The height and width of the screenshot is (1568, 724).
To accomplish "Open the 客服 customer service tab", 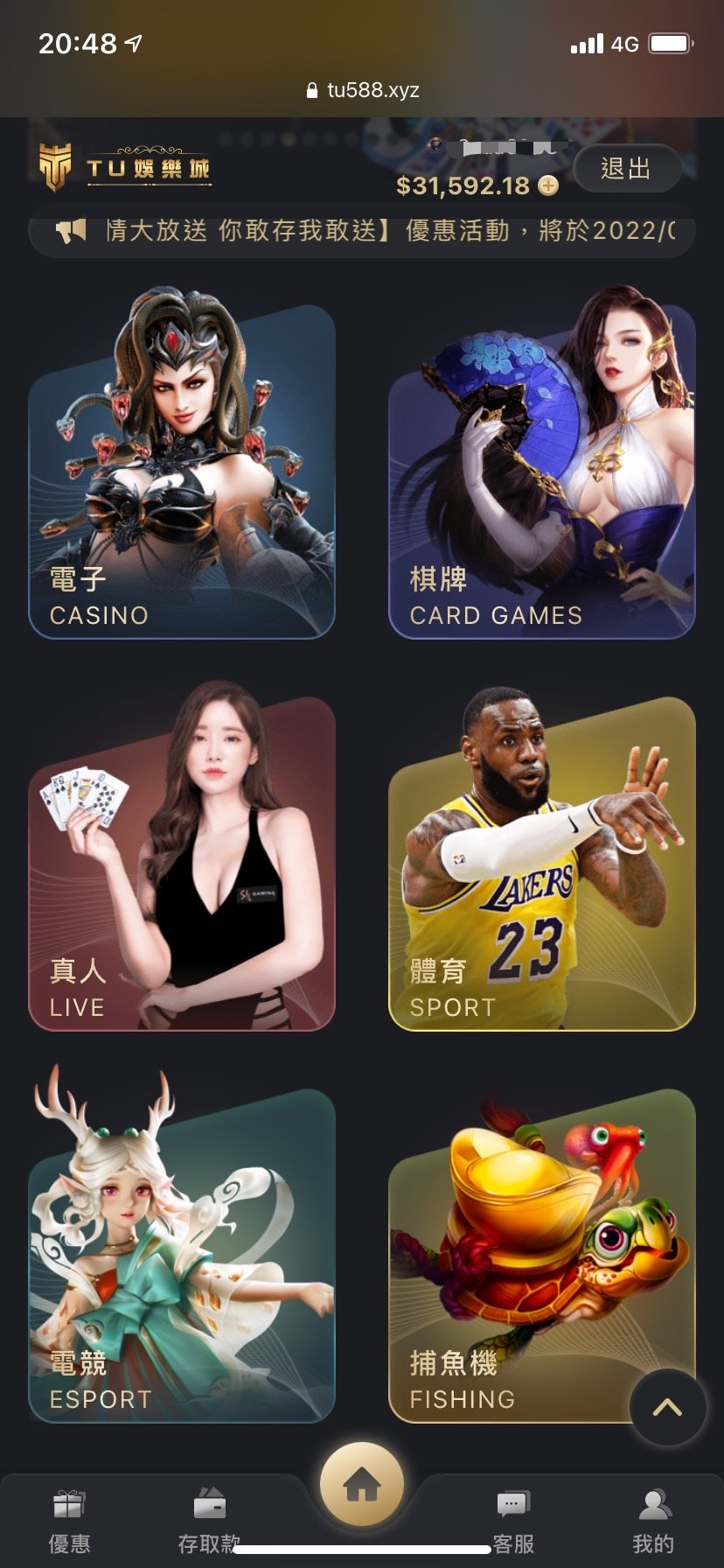I will [x=513, y=1522].
